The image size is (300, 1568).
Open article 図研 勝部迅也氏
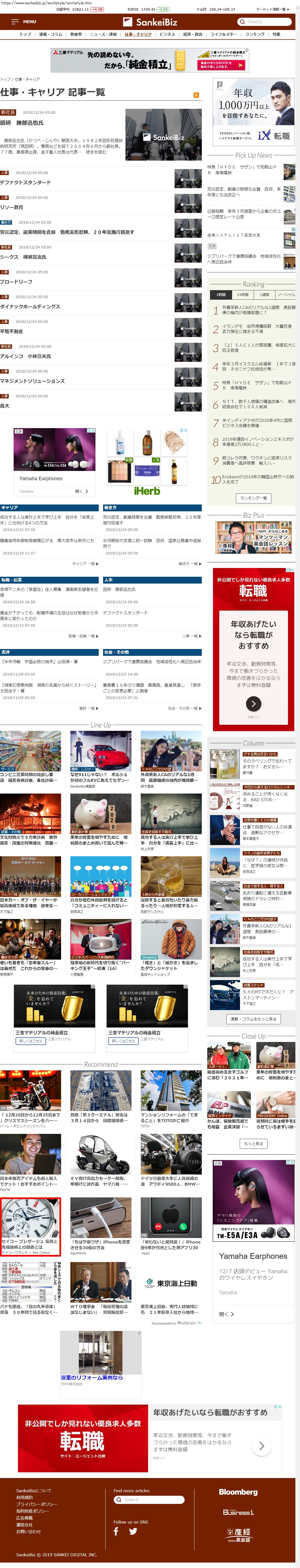[x=22, y=123]
